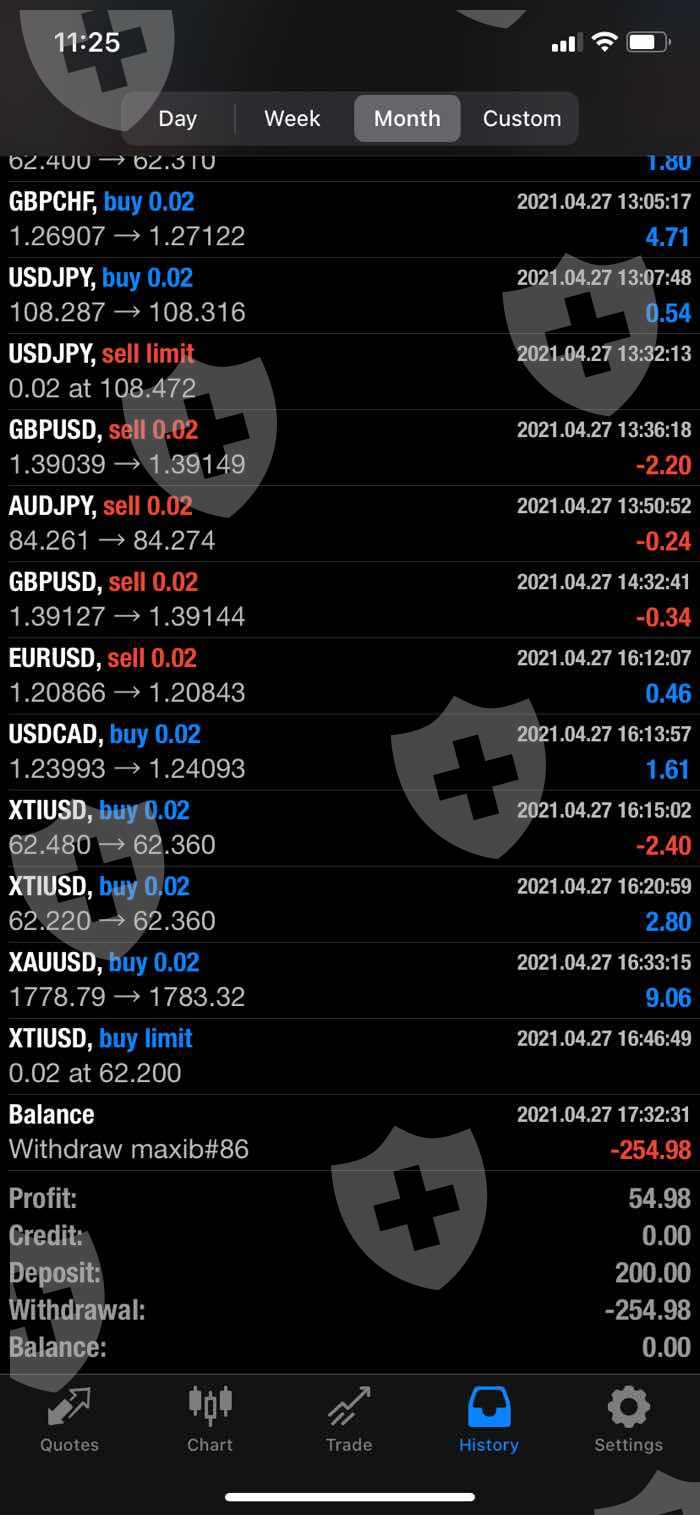
Task: Show details of the EURUSD sell trade
Action: (350, 675)
